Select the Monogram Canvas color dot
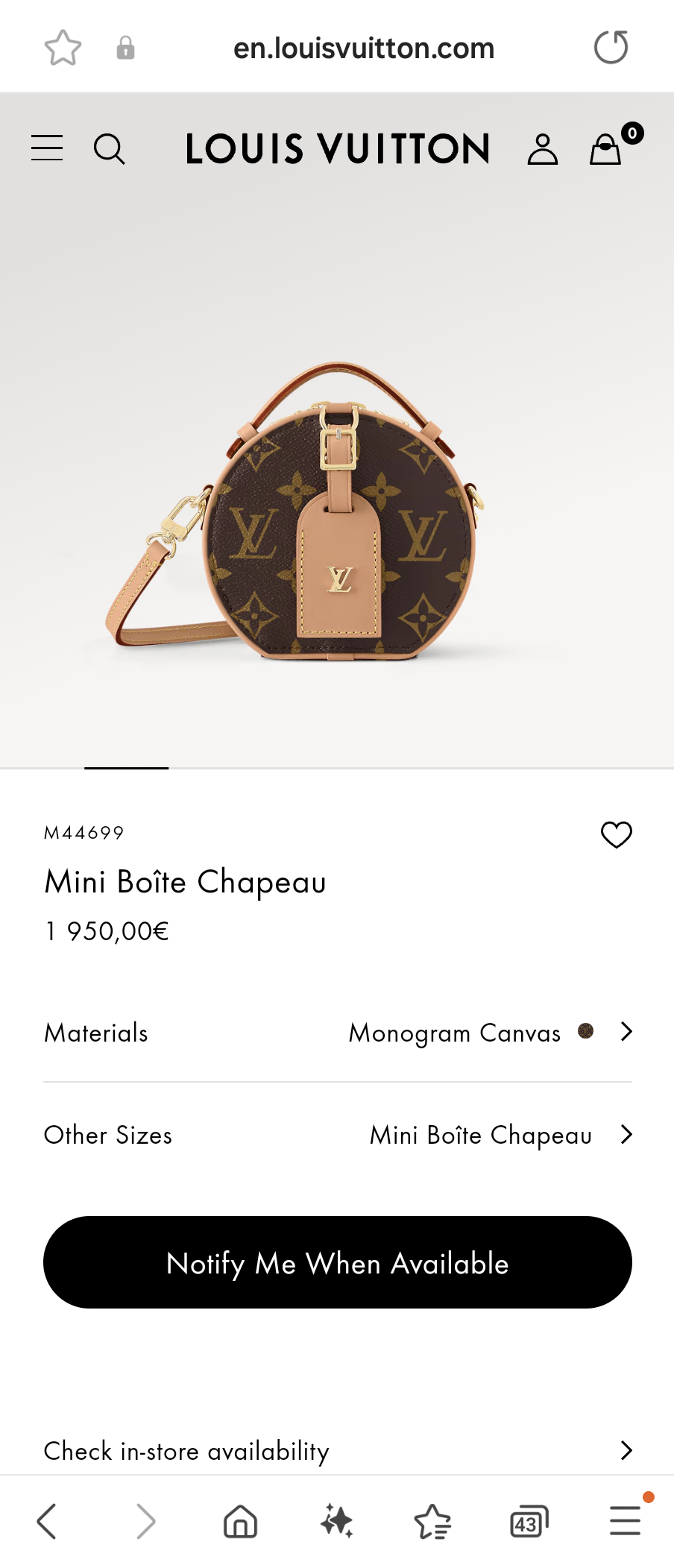Image resolution: width=674 pixels, height=1568 pixels. pos(586,1033)
